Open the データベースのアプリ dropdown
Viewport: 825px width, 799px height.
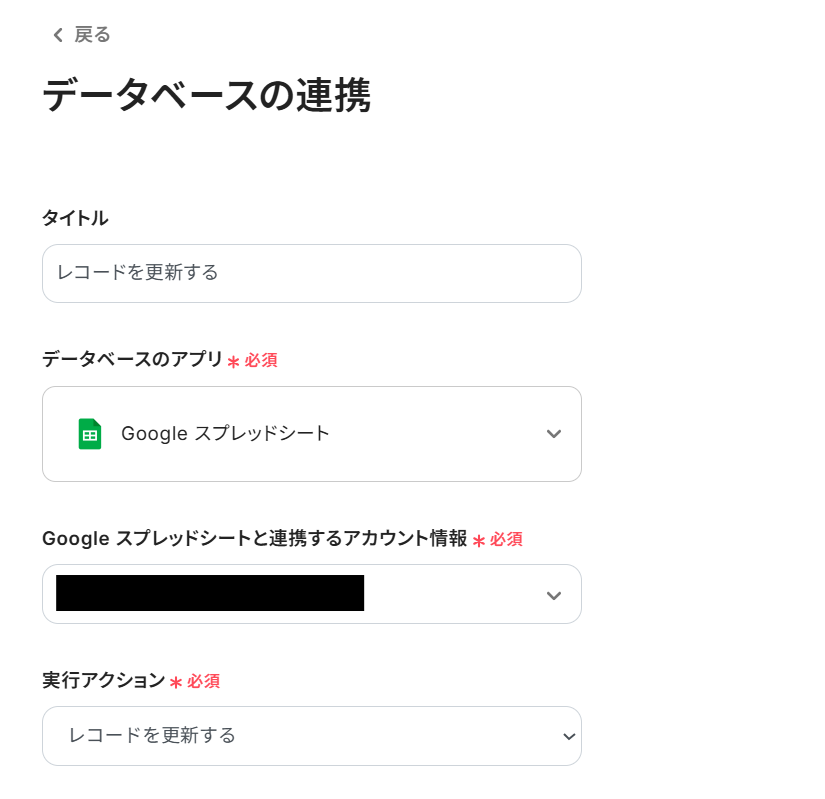click(311, 434)
